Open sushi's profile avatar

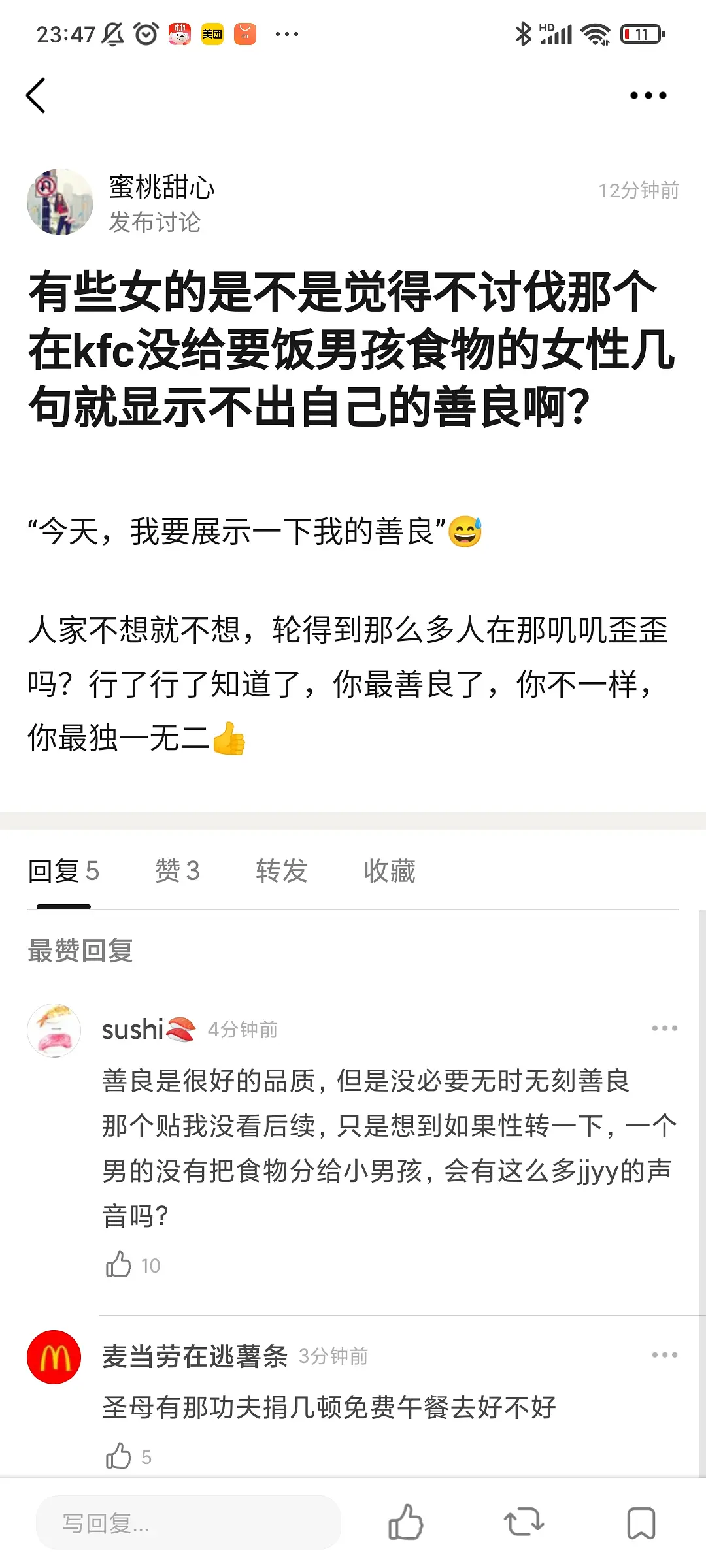tap(54, 1030)
